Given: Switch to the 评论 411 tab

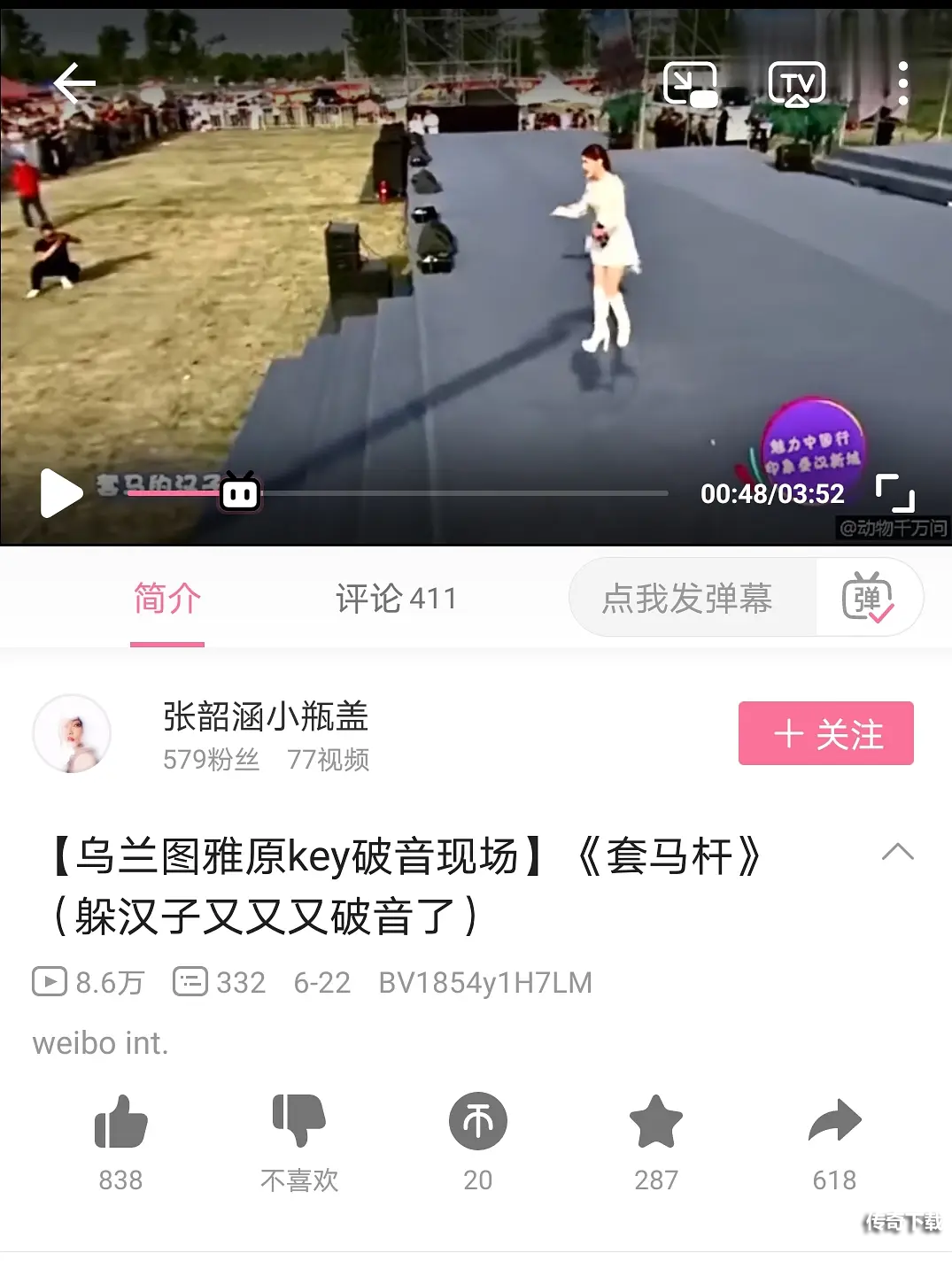Looking at the screenshot, I should click(396, 599).
